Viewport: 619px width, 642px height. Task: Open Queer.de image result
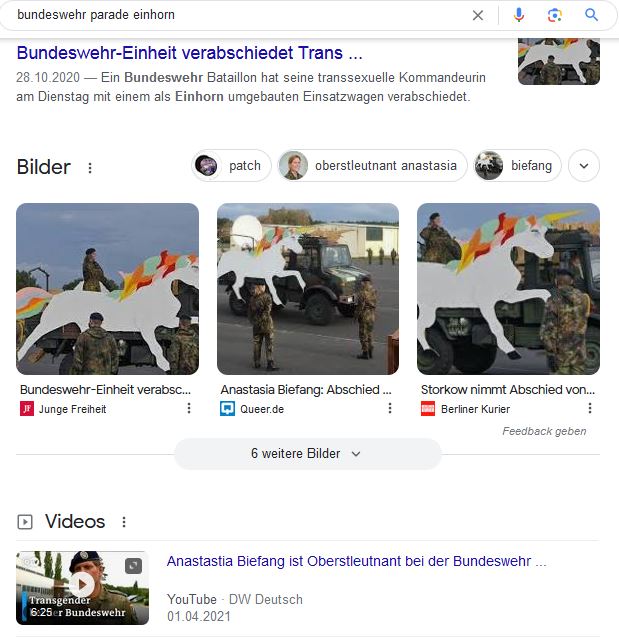[307, 289]
